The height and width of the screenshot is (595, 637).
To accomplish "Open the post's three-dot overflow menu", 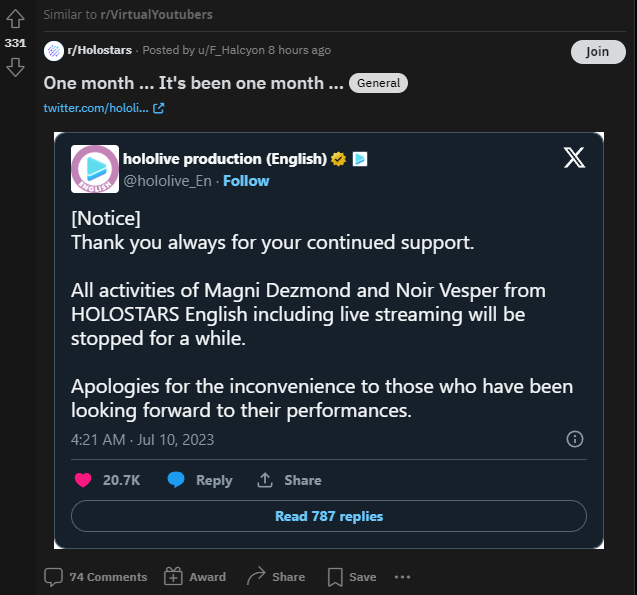I will [403, 577].
